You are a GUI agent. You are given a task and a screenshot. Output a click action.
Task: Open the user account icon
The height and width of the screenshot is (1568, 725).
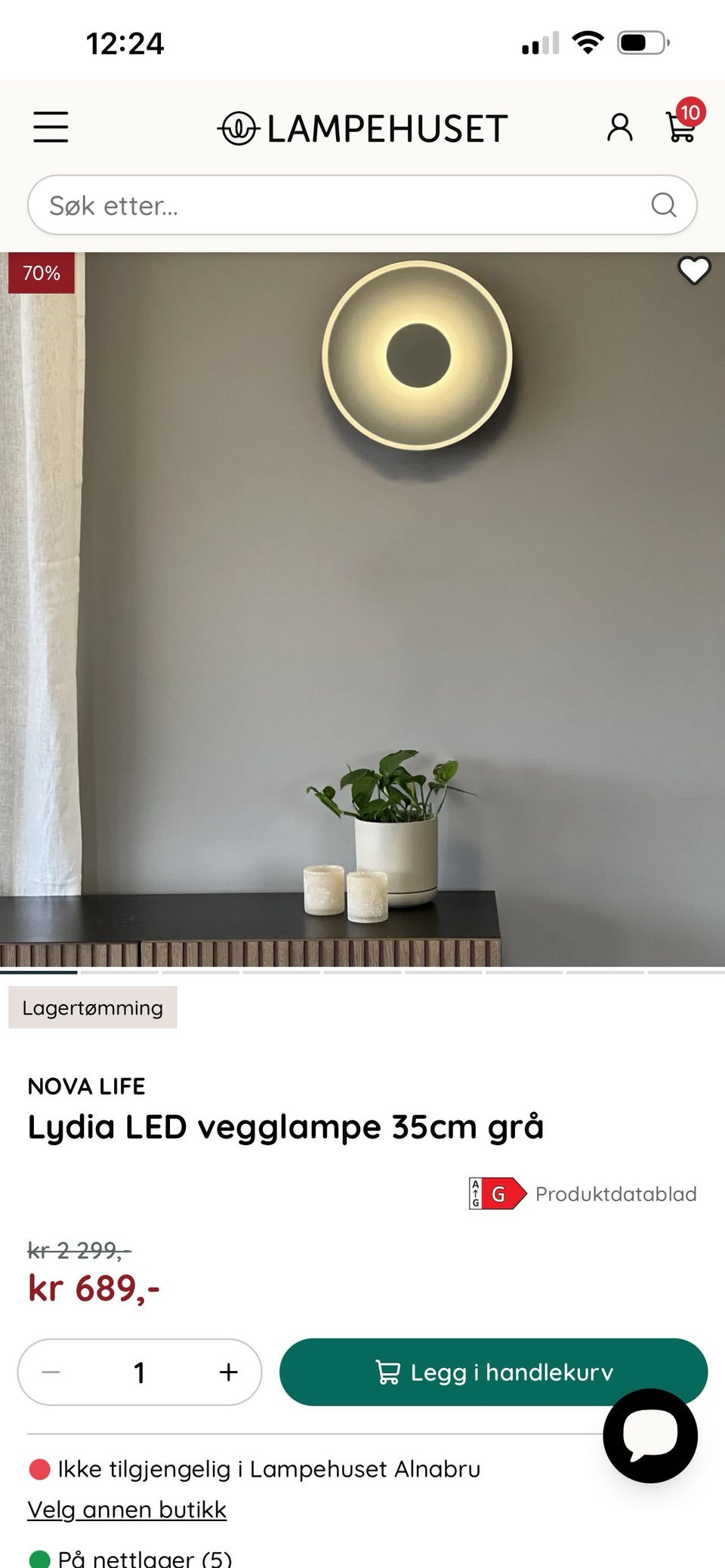point(620,127)
